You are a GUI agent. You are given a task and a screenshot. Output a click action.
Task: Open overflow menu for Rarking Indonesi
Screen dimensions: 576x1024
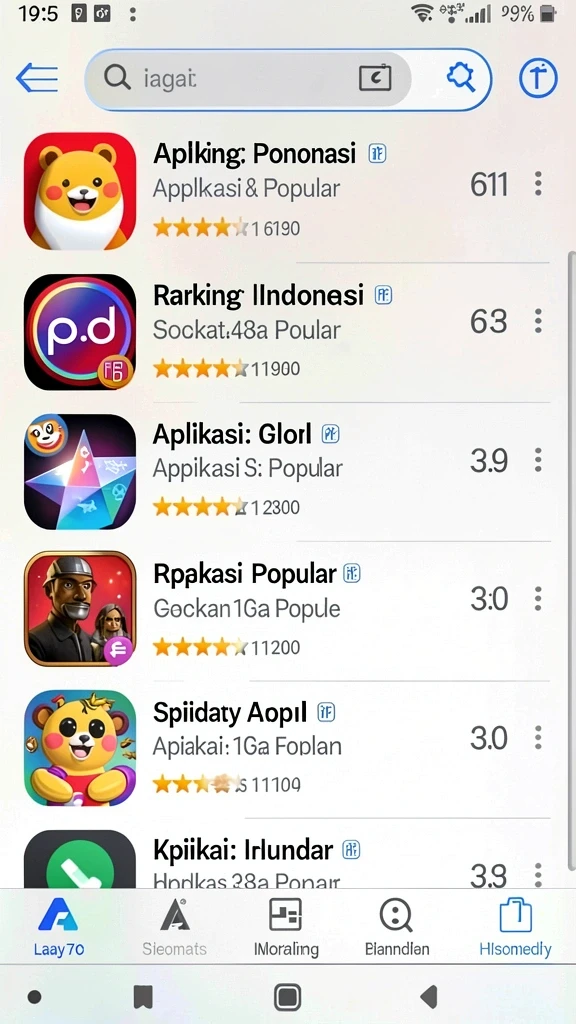[538, 321]
